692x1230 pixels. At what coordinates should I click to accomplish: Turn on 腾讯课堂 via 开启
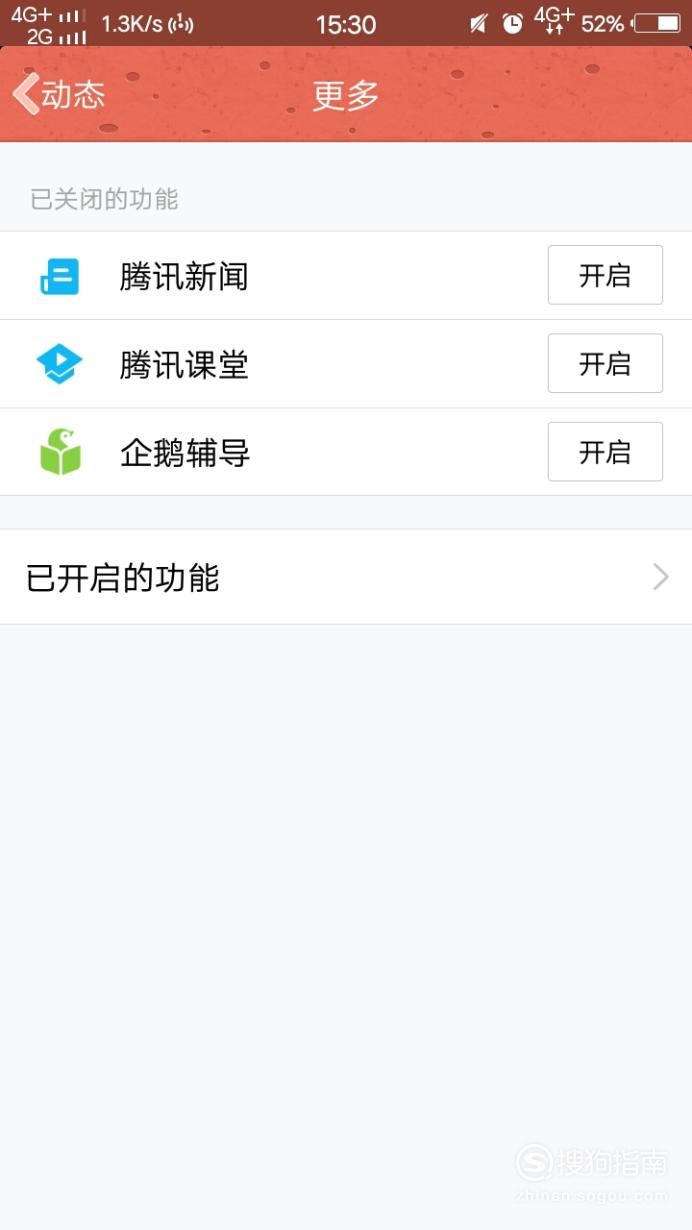click(605, 364)
